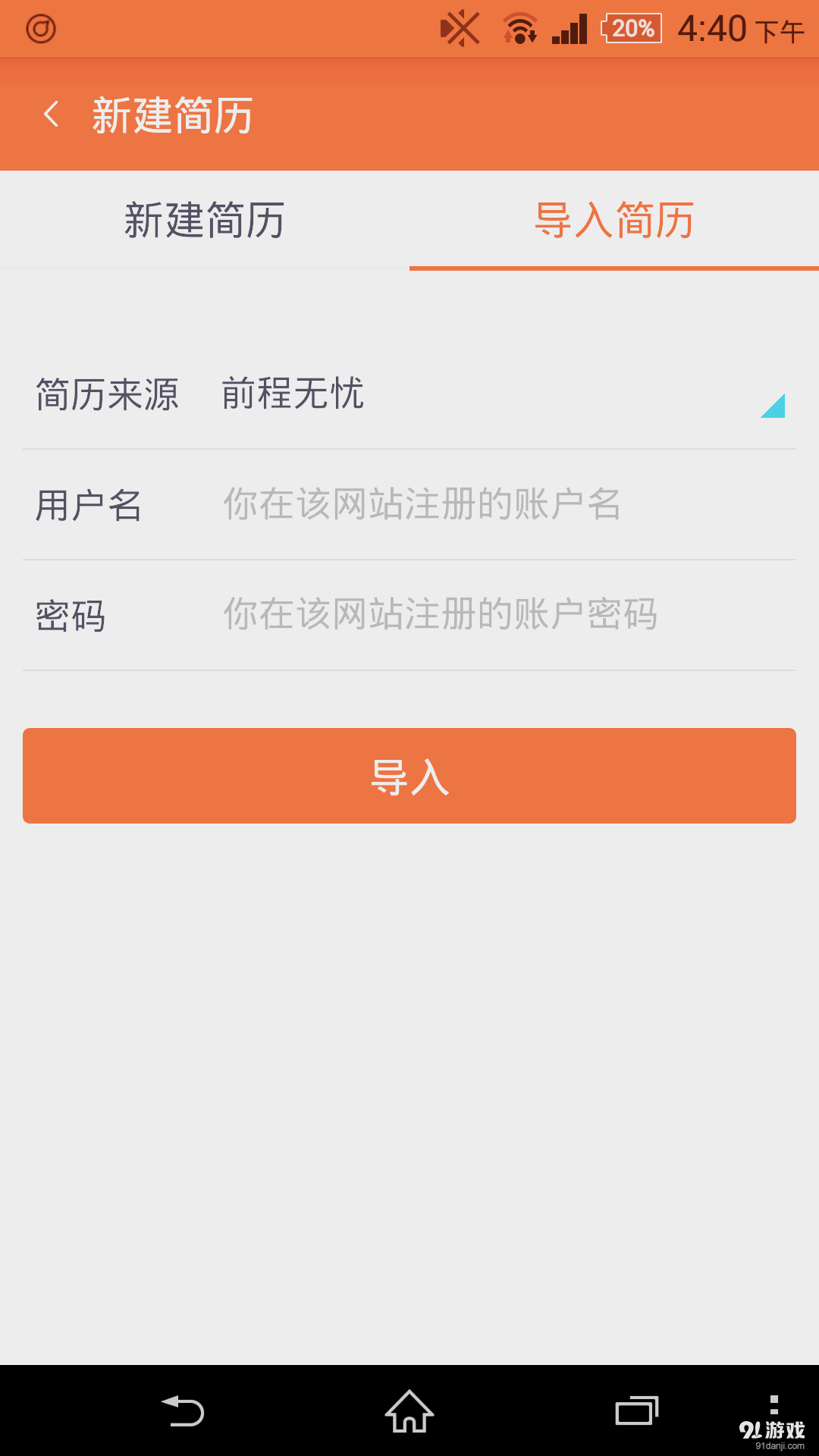
Task: Change resume source from 前程无忧
Action: point(292,394)
